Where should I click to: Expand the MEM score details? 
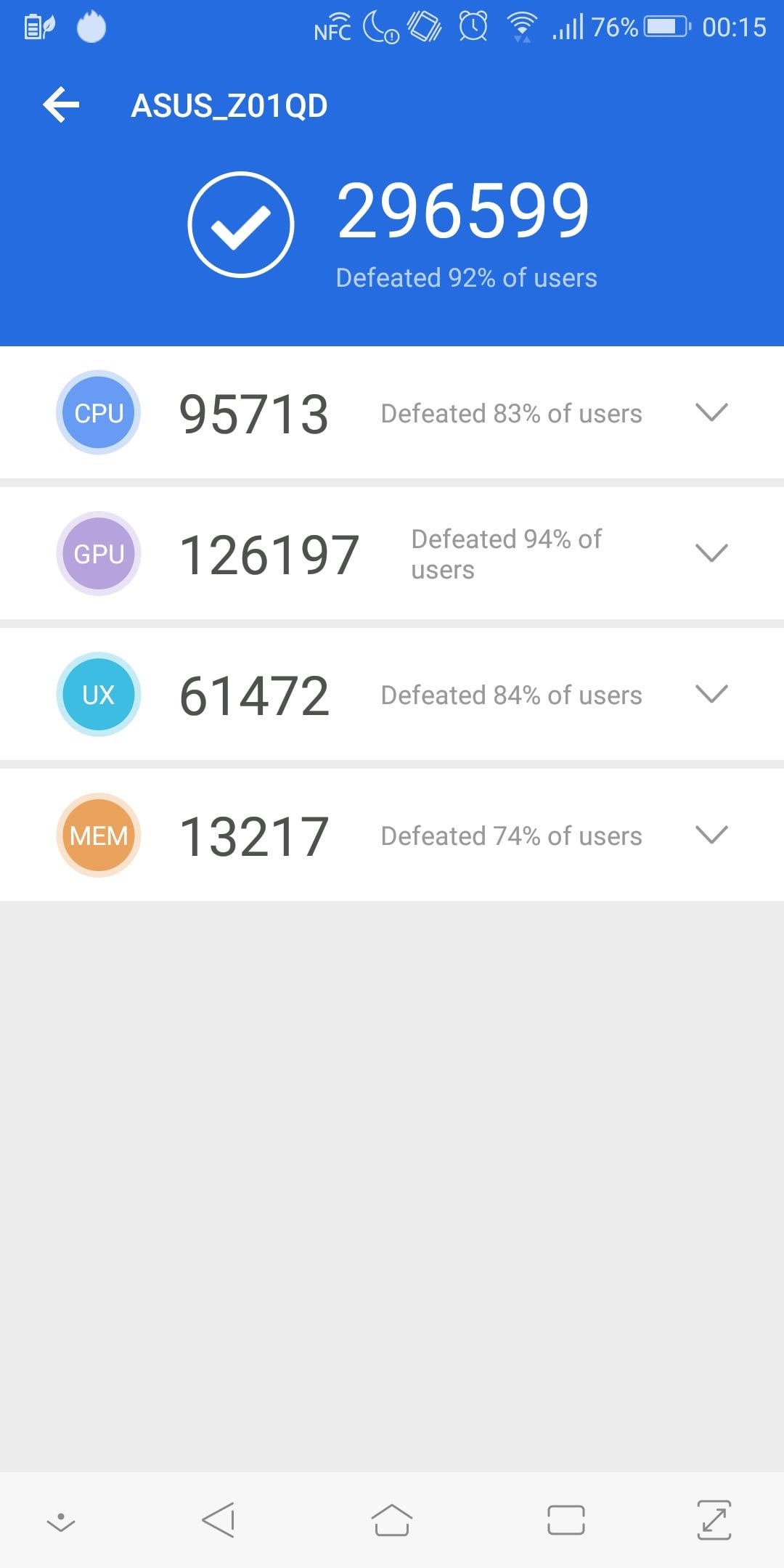[711, 835]
